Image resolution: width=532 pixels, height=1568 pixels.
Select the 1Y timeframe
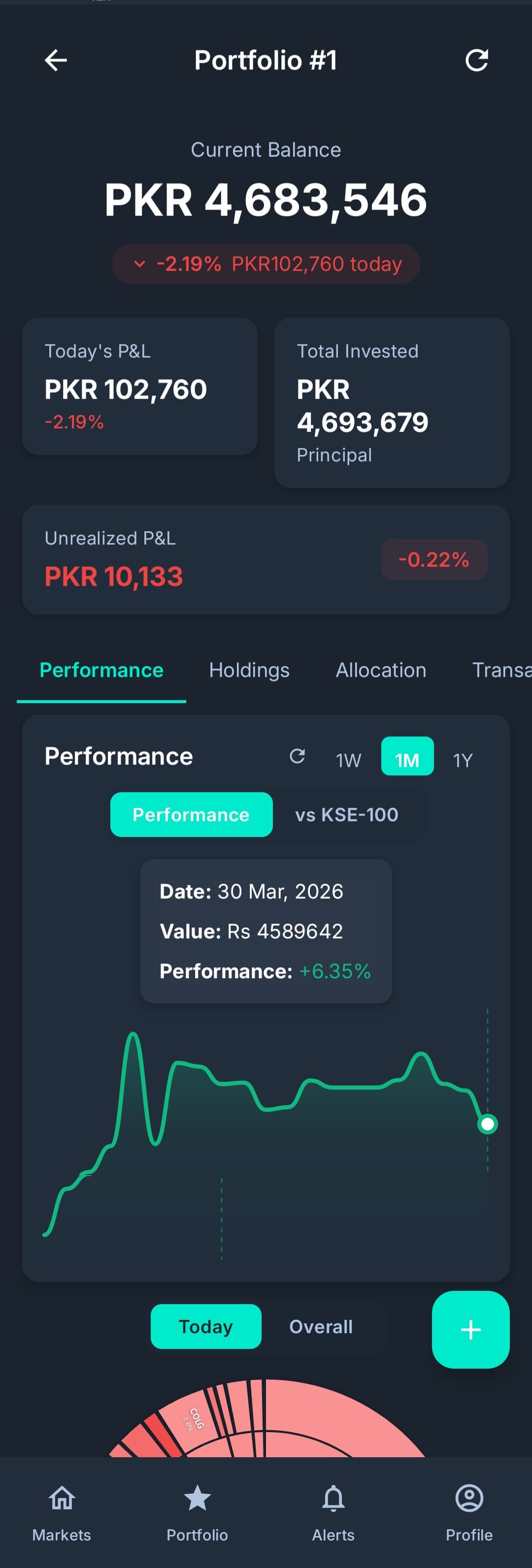(x=462, y=760)
